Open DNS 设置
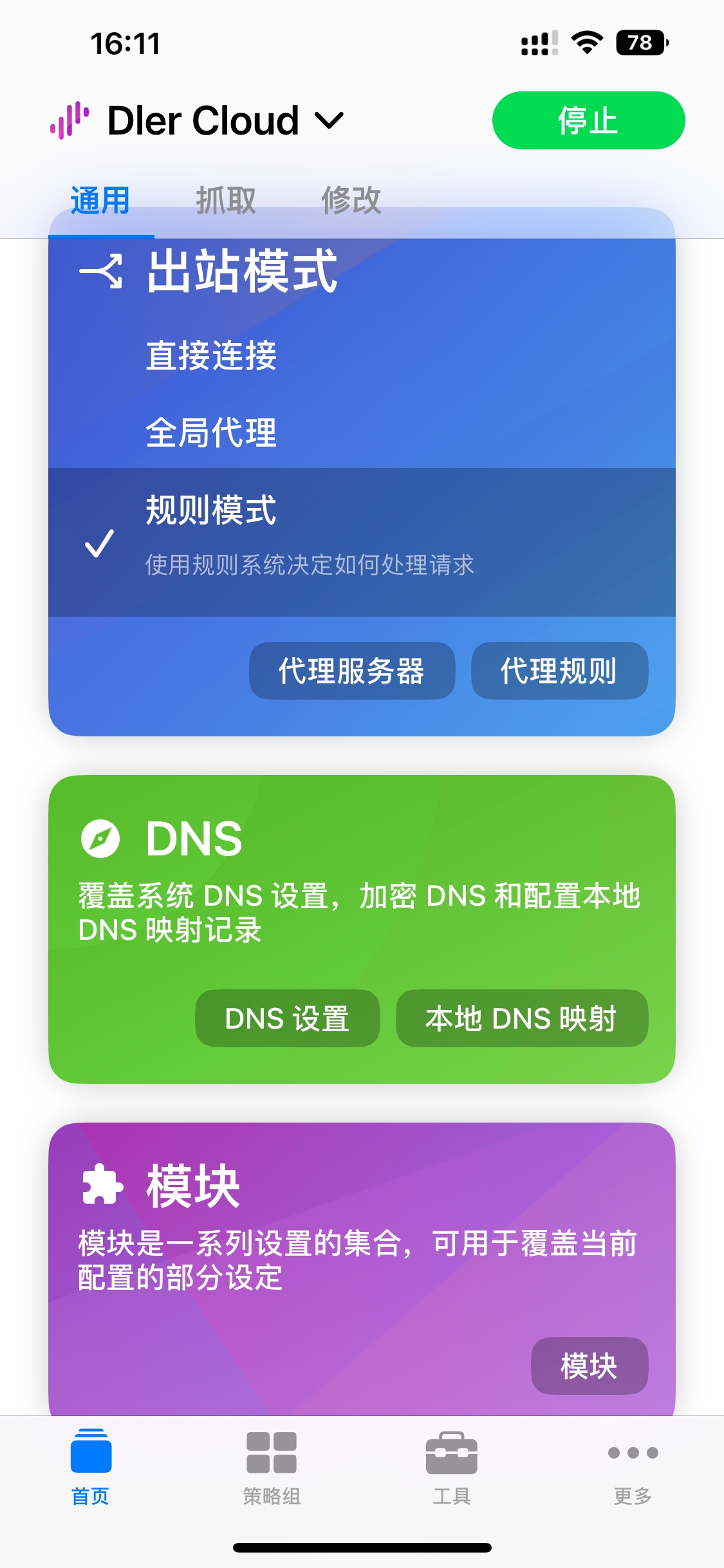The height and width of the screenshot is (1568, 724). pos(287,1018)
